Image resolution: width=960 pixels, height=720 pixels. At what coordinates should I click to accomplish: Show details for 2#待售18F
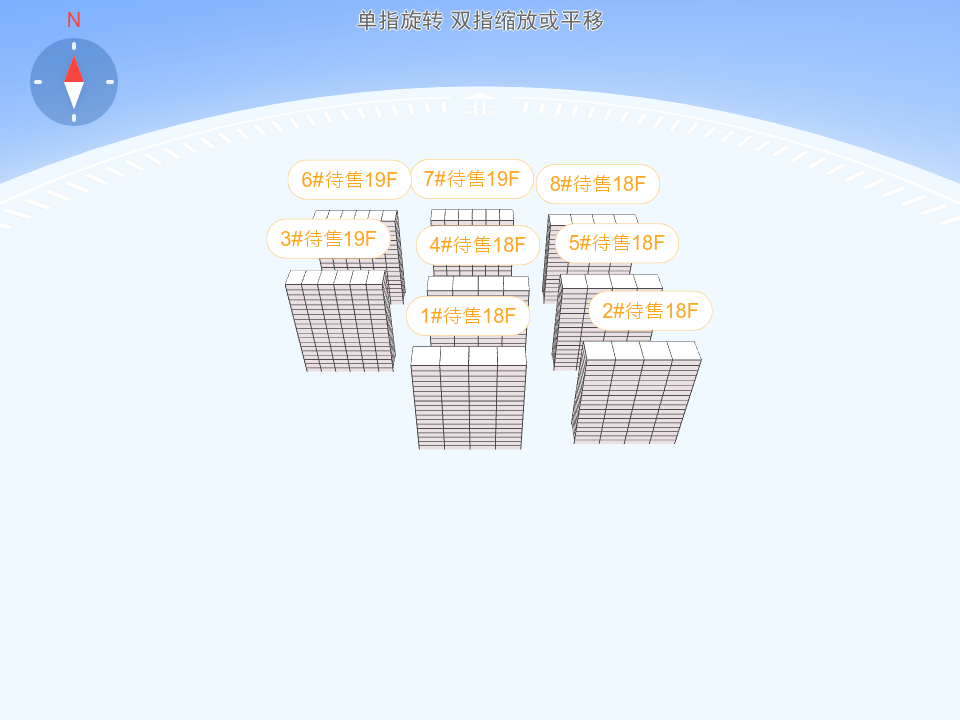pos(649,311)
